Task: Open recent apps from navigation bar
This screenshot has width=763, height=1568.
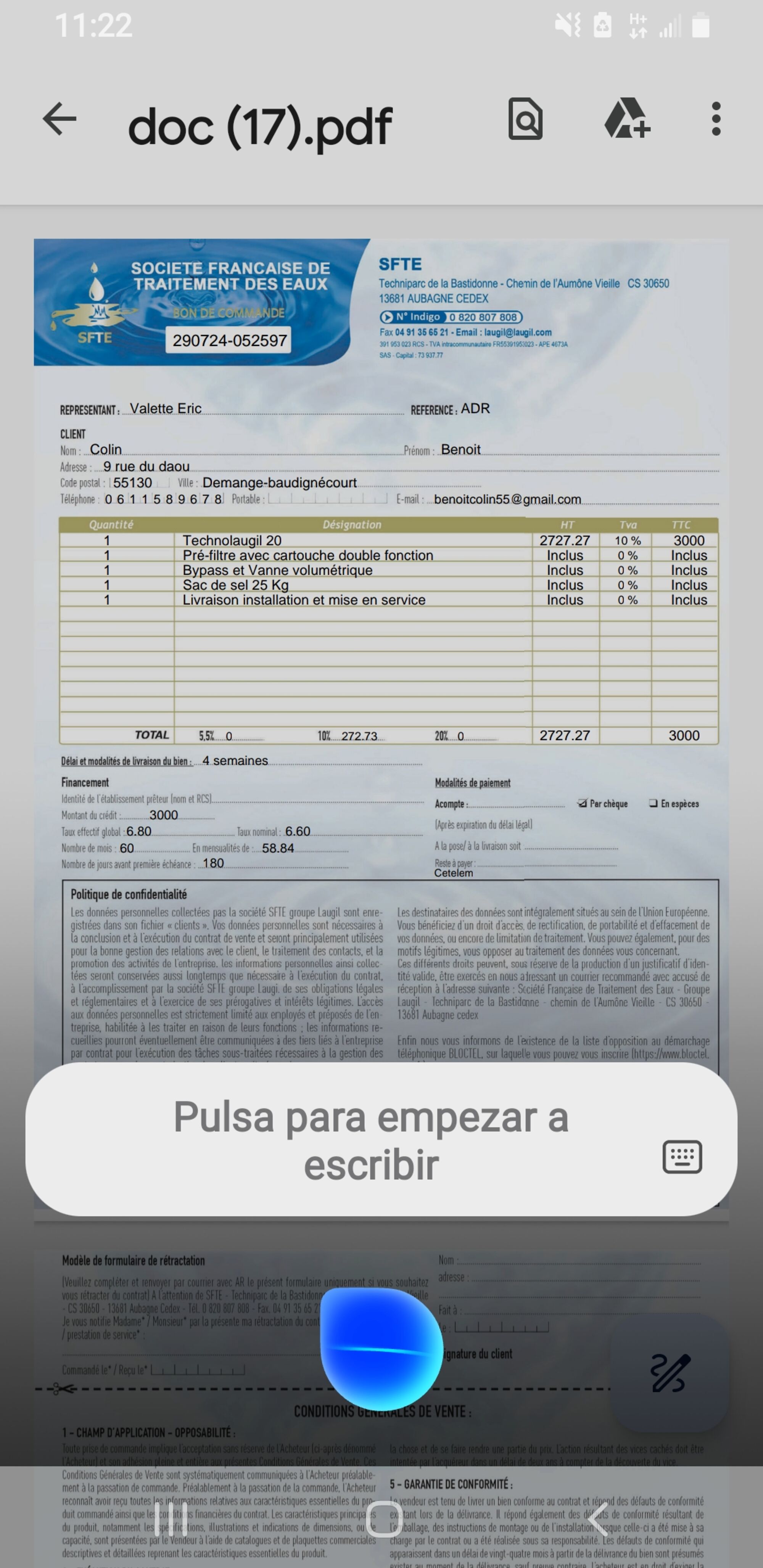Action: tap(171, 1519)
